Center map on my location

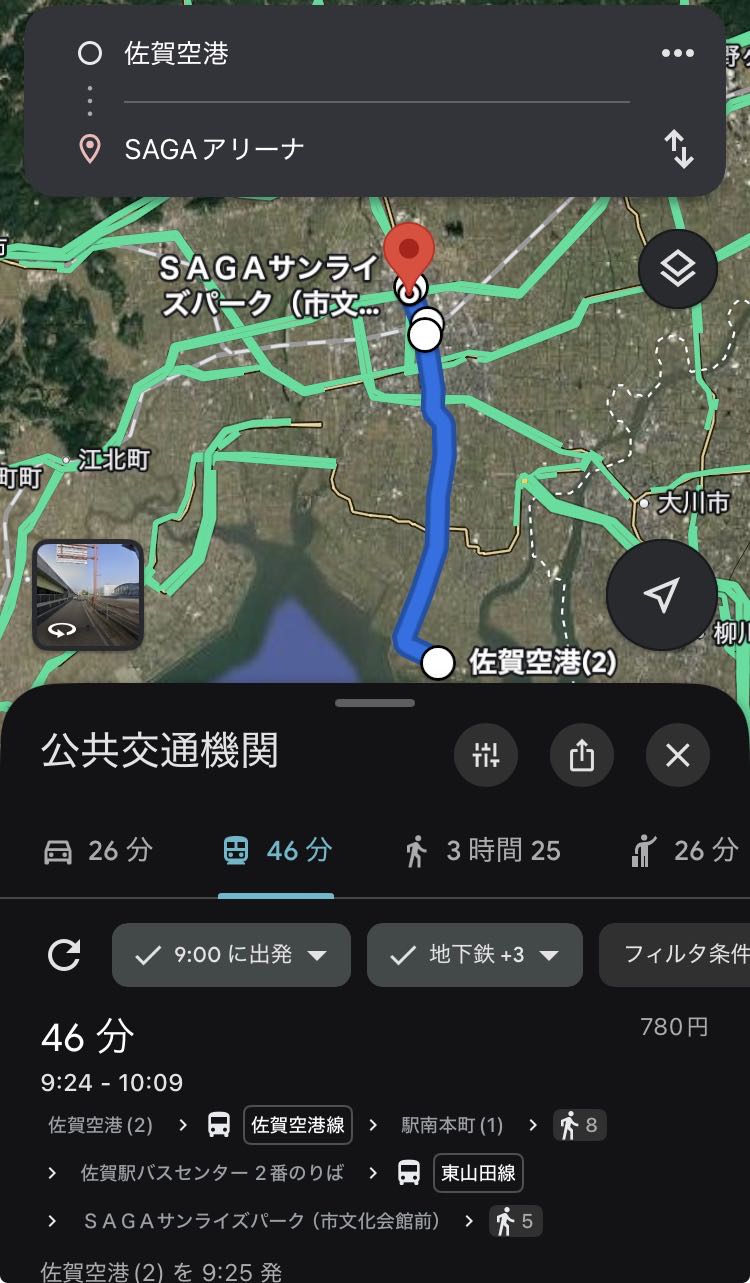[x=661, y=595]
